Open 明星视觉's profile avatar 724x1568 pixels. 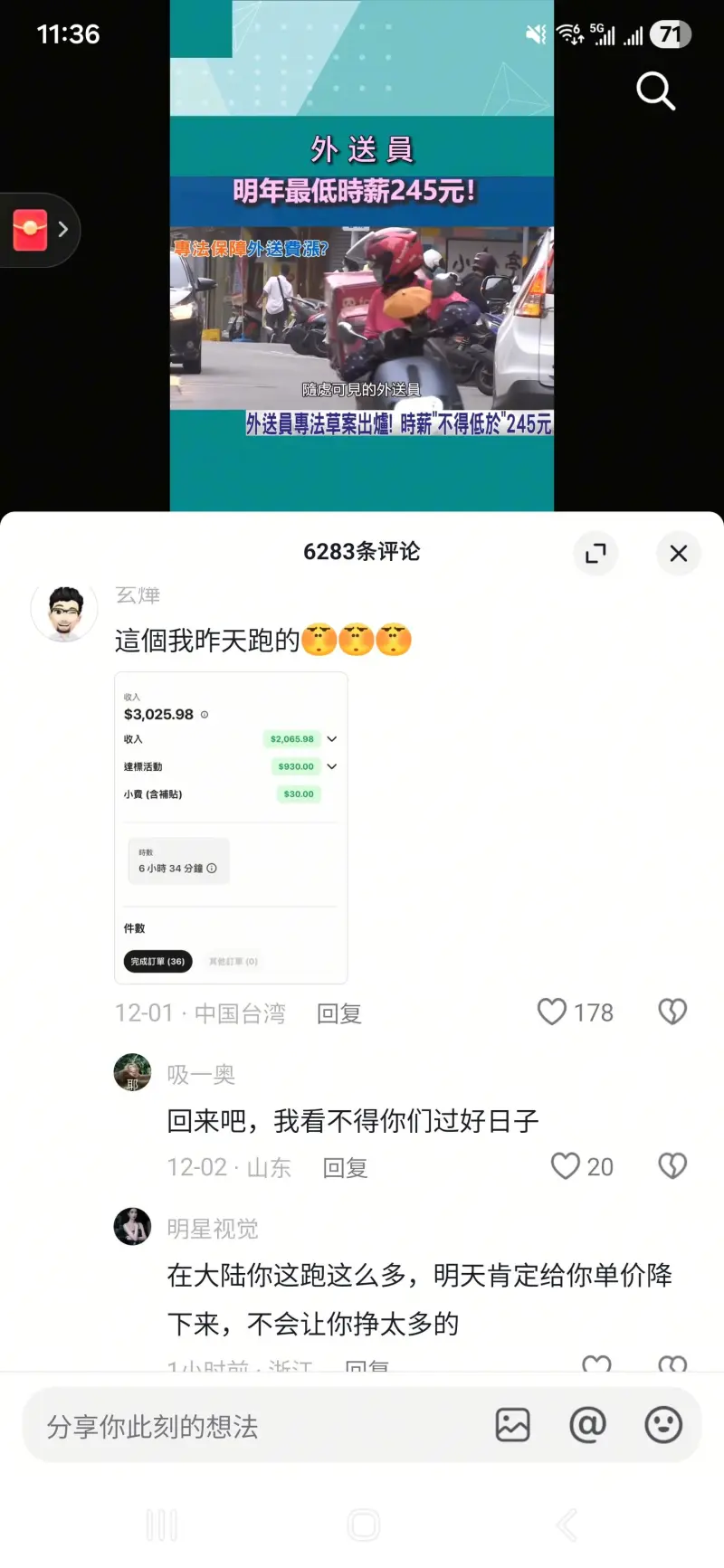[x=132, y=1227]
